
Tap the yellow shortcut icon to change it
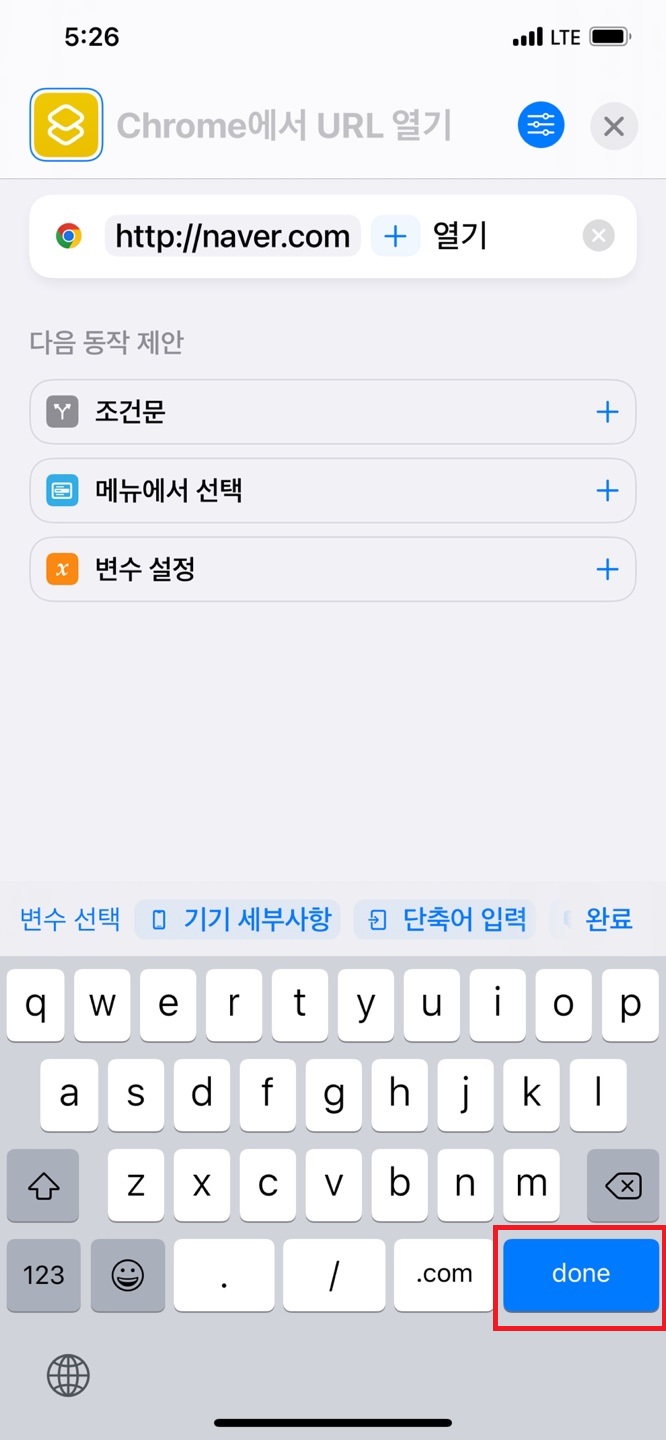66,125
